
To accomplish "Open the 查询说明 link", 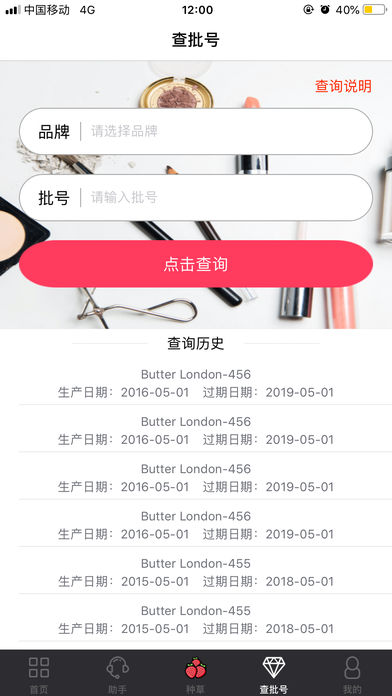I will click(343, 87).
